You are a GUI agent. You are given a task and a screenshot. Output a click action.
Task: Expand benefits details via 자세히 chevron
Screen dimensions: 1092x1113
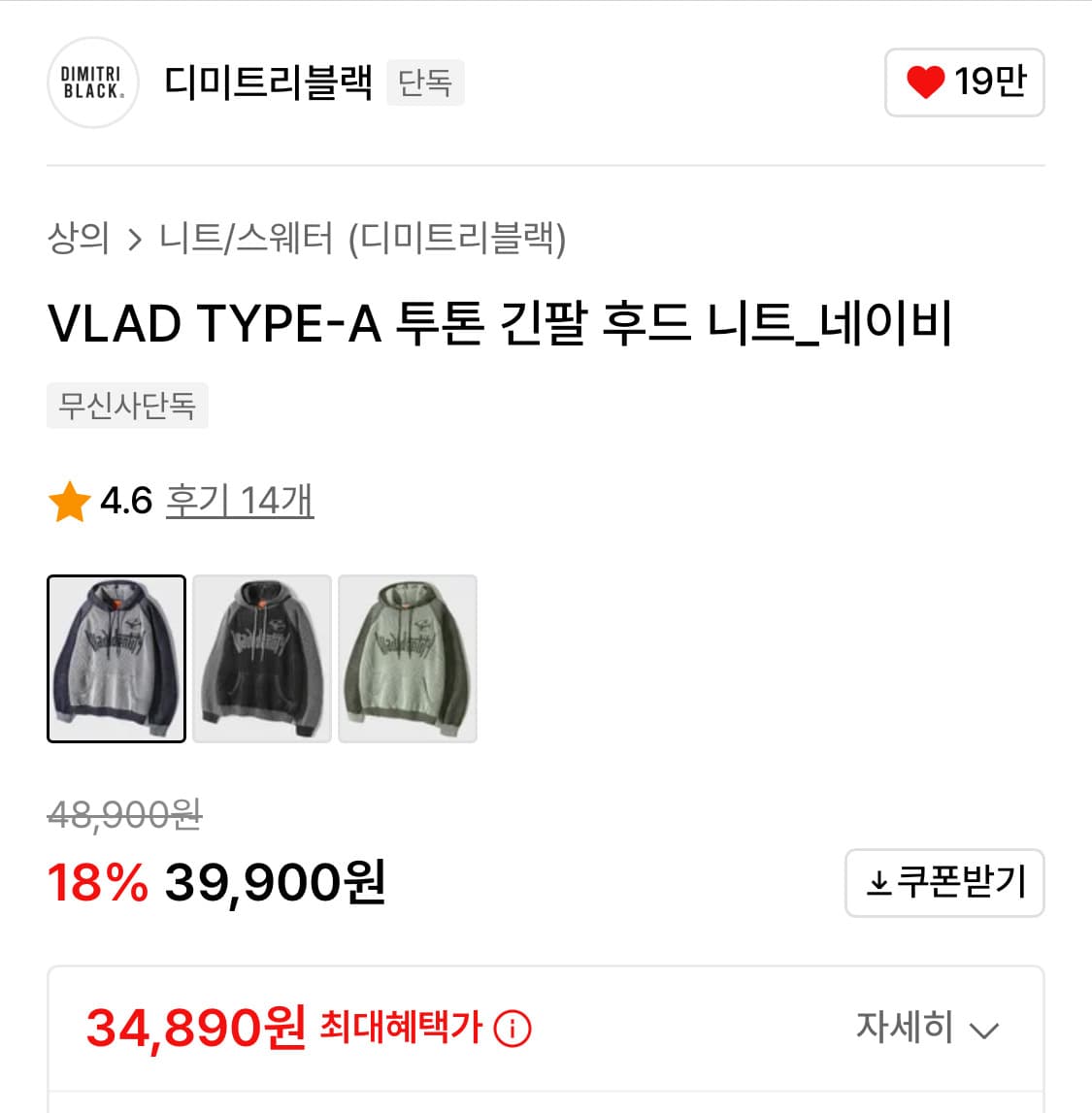(986, 1028)
